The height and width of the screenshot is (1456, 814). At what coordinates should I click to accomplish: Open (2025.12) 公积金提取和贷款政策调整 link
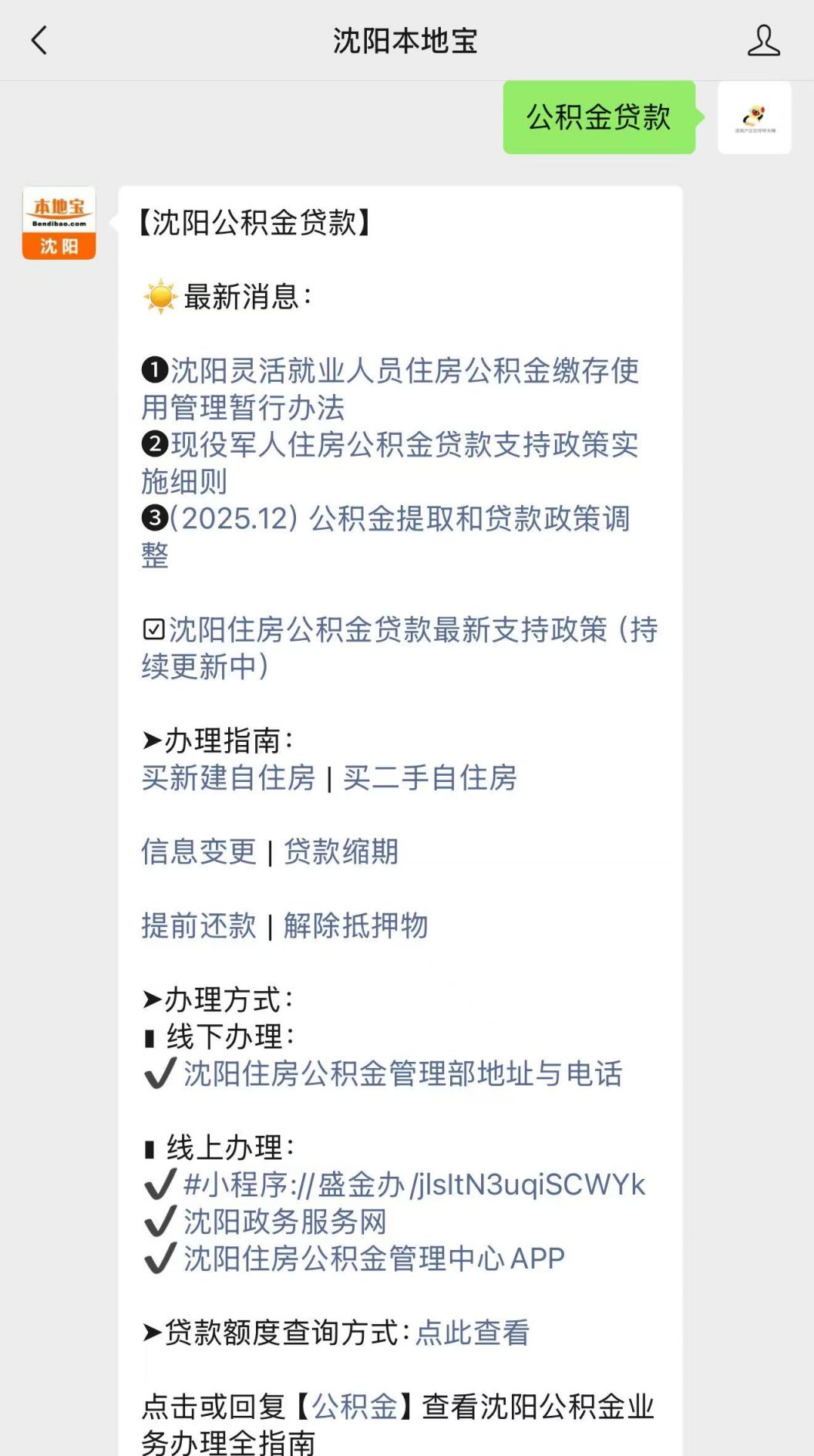(x=385, y=537)
